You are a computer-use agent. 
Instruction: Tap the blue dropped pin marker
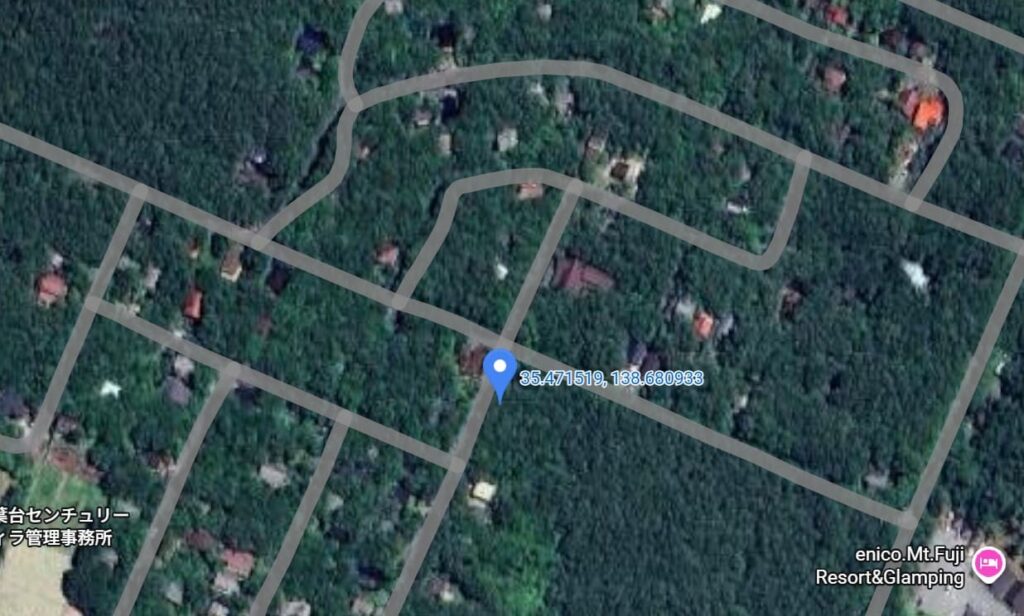[499, 371]
